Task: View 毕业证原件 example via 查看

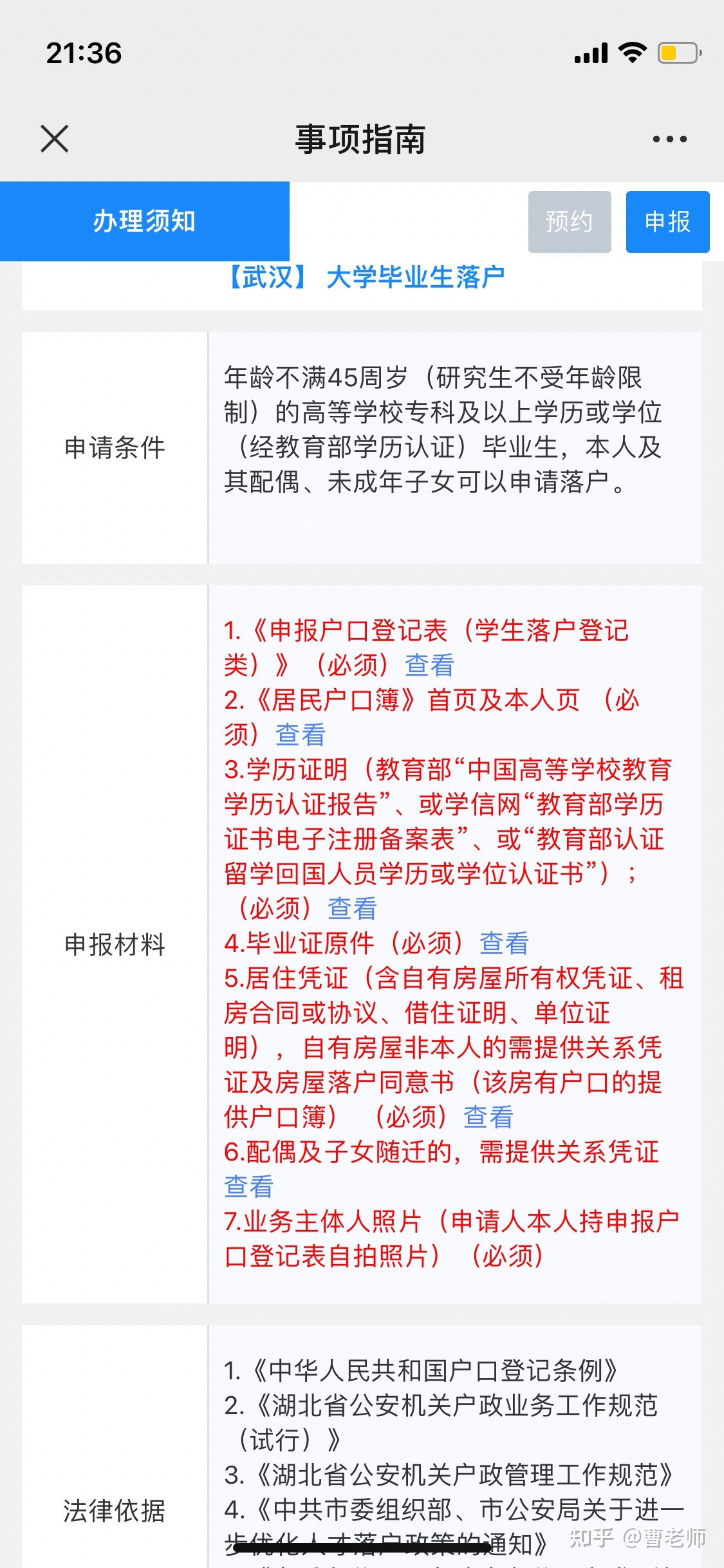Action: pyautogui.click(x=504, y=943)
